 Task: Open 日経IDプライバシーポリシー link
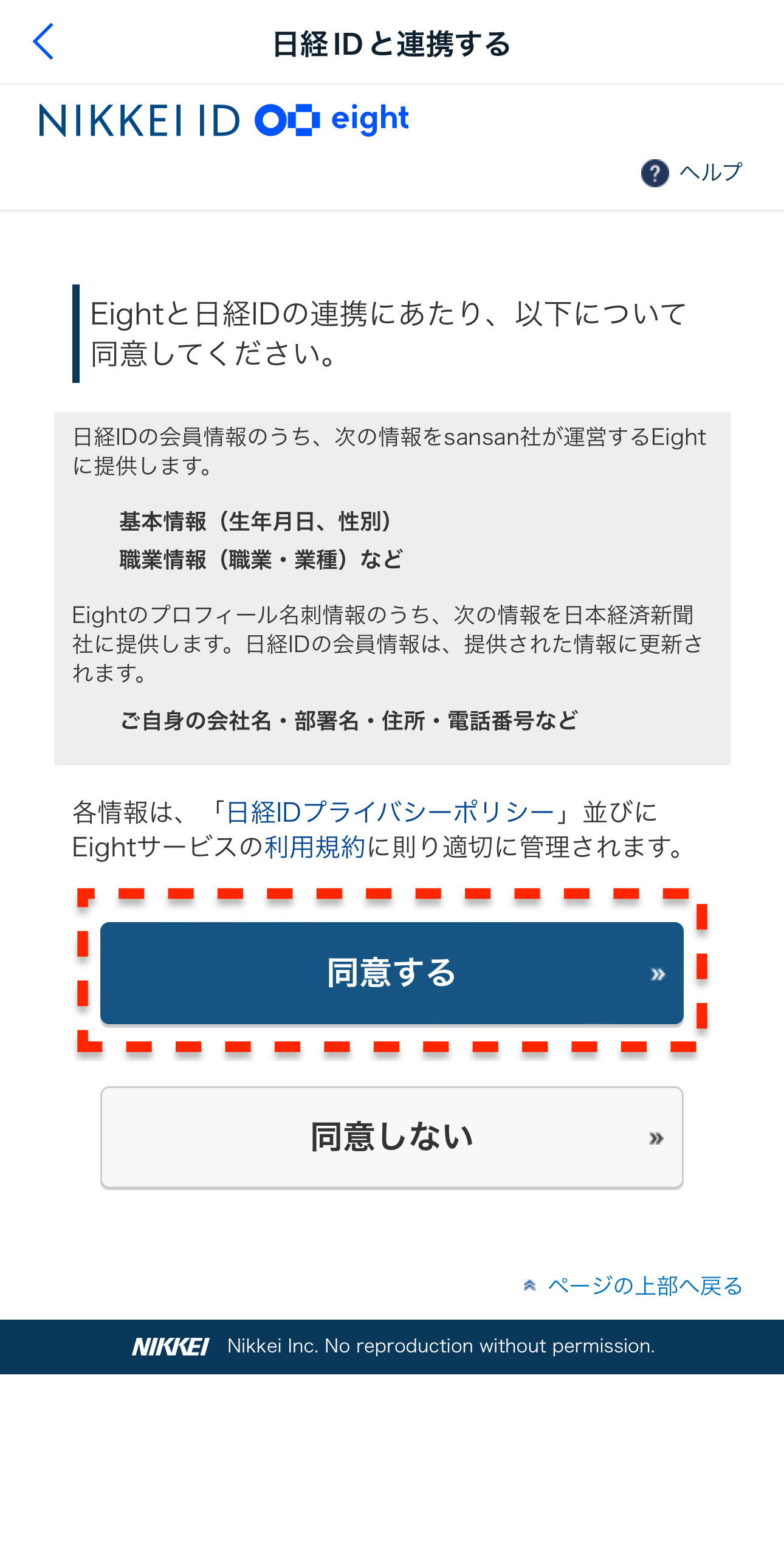point(390,812)
